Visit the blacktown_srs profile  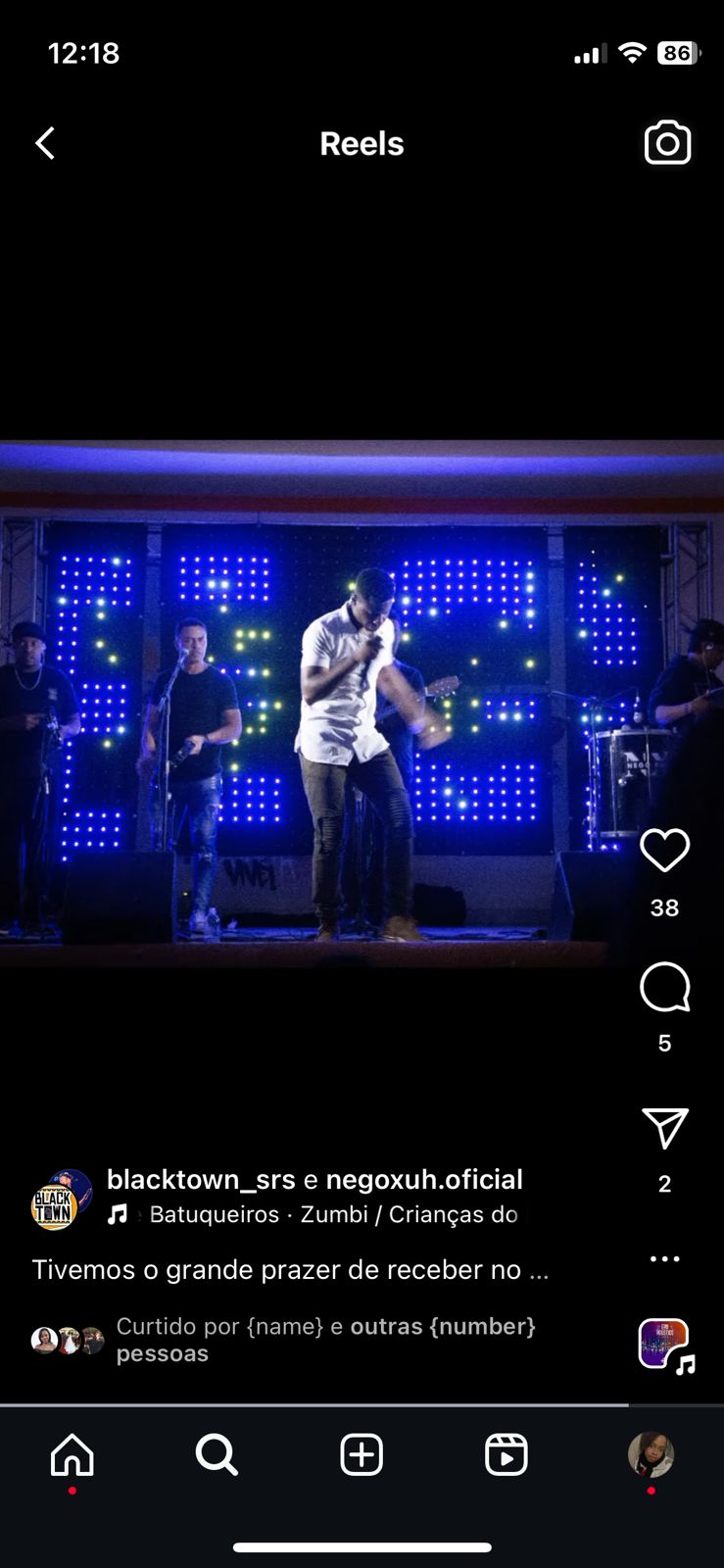[201, 1179]
